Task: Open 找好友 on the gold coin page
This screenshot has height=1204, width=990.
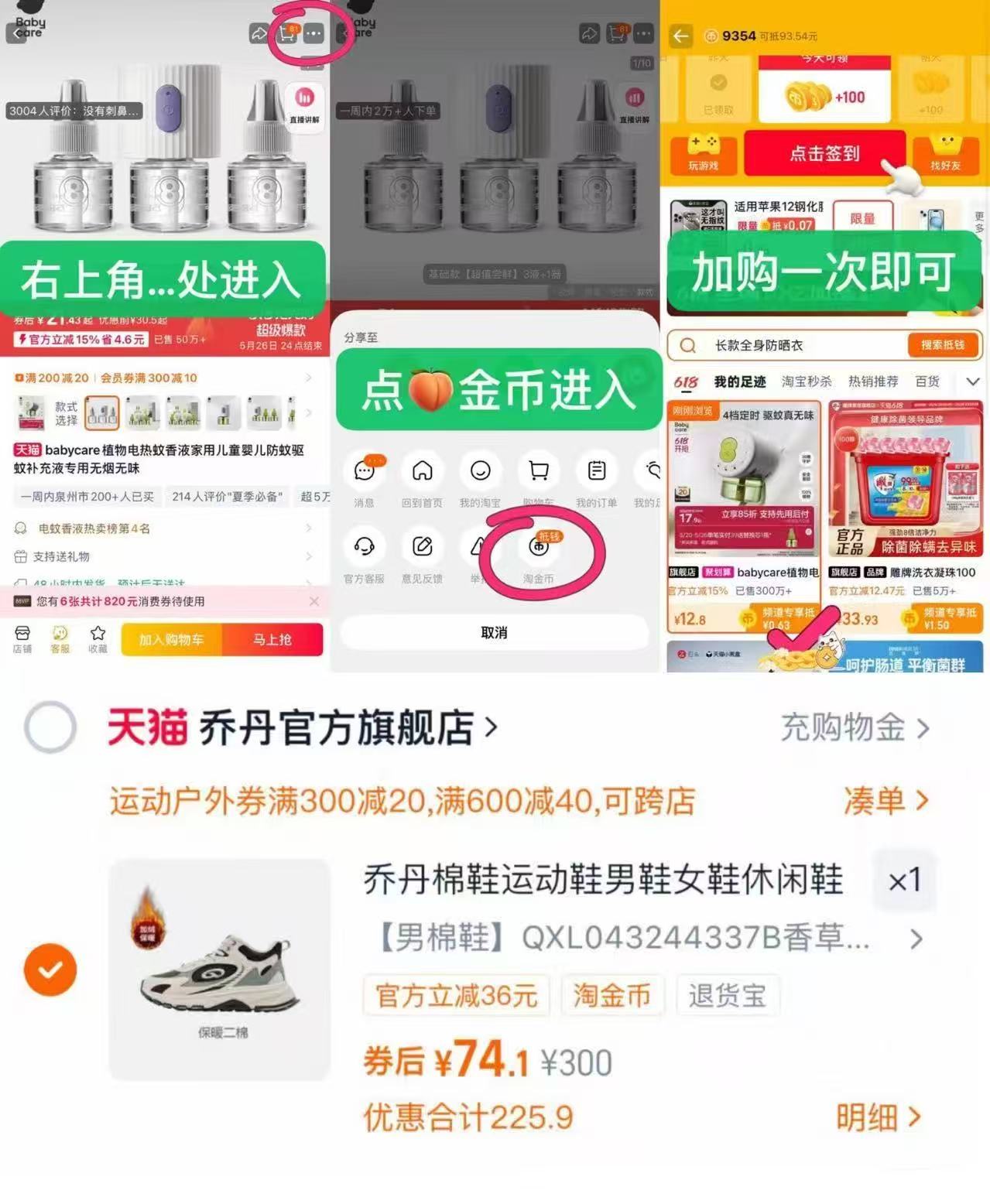Action: pyautogui.click(x=946, y=152)
